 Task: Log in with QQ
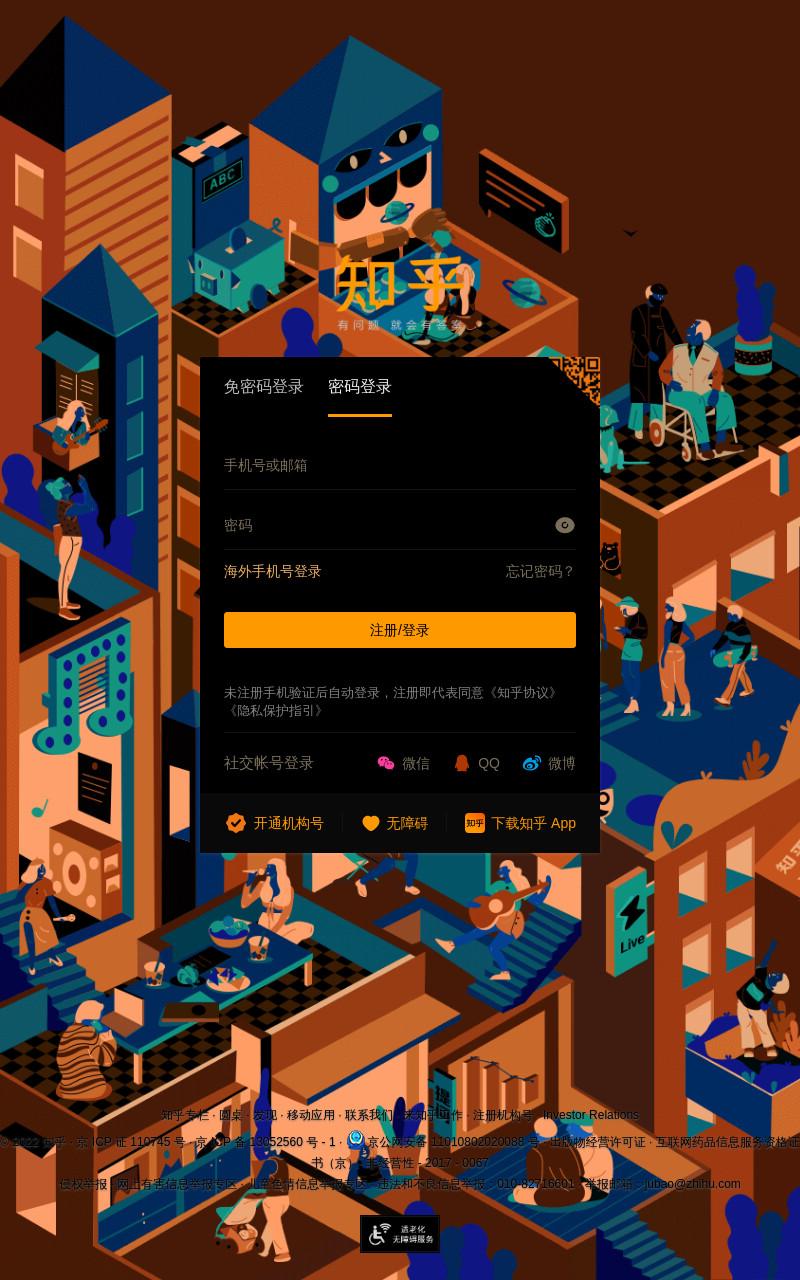(477, 763)
